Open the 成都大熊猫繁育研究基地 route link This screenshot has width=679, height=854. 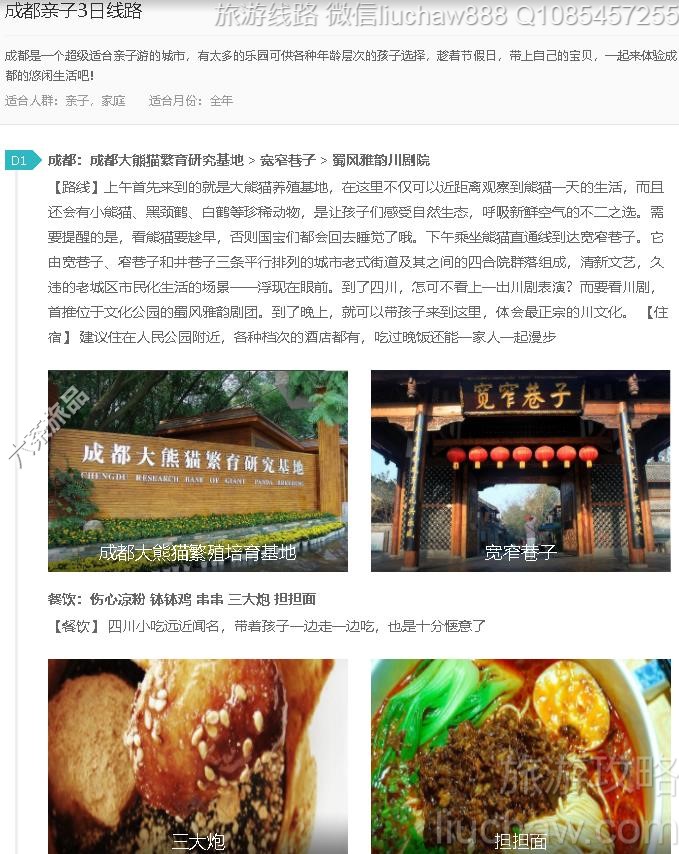(166, 160)
